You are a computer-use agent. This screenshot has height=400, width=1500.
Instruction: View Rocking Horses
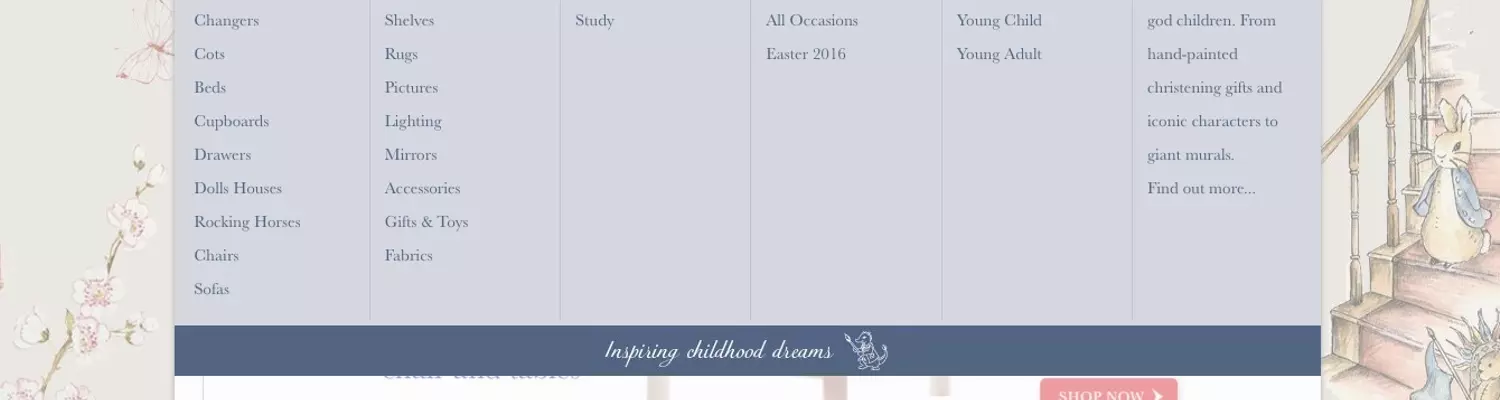click(247, 222)
